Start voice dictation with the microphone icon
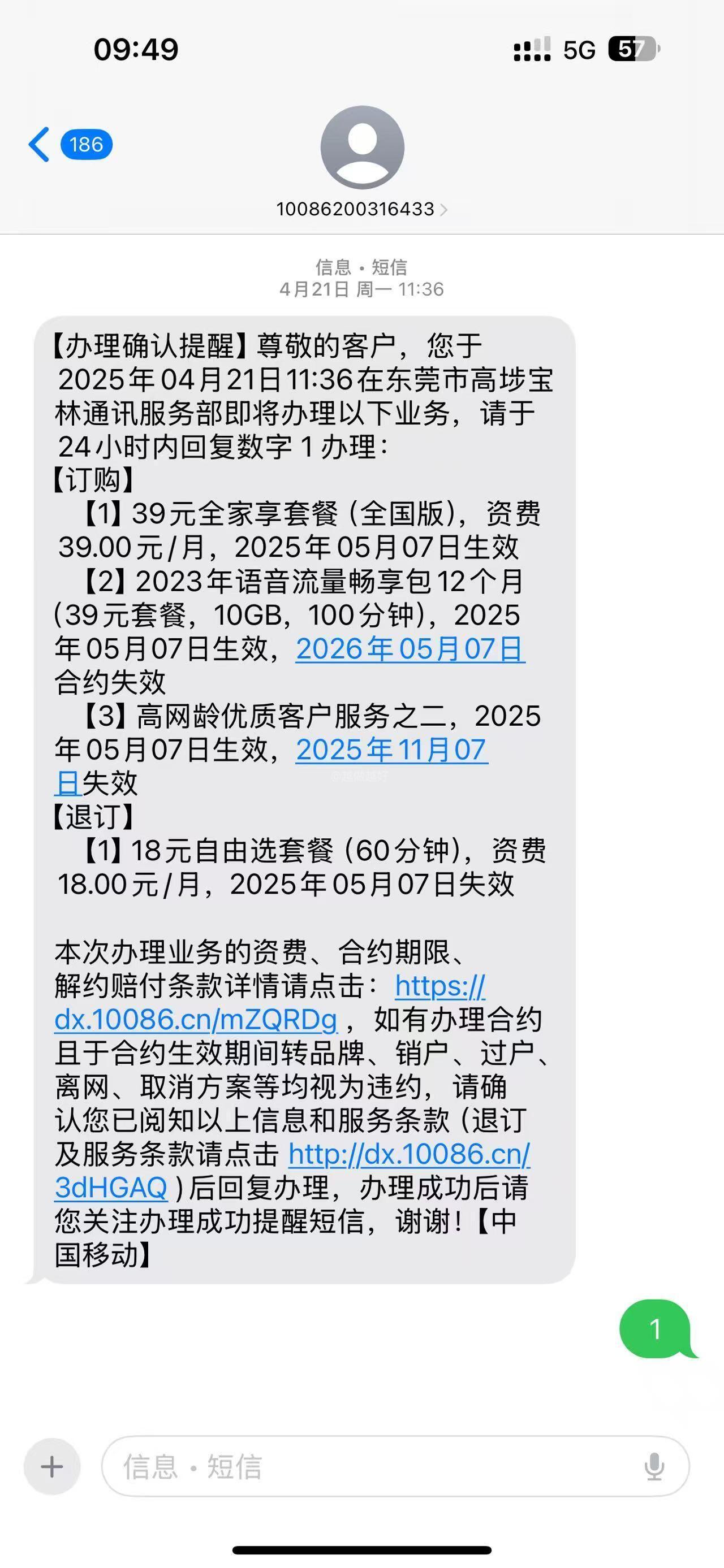Image resolution: width=724 pixels, height=1568 pixels. pyautogui.click(x=654, y=1466)
